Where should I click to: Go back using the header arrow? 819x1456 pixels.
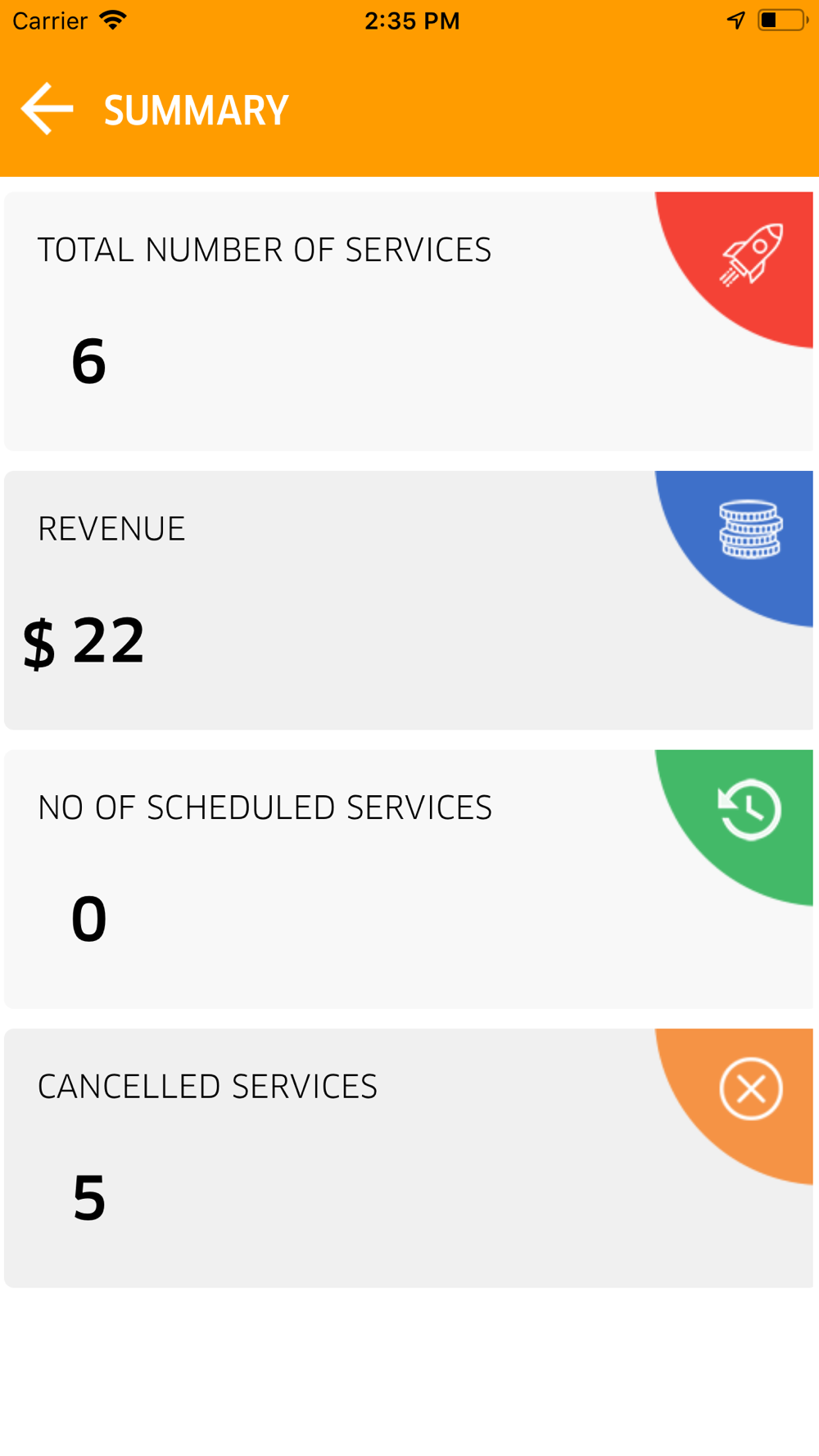[x=47, y=108]
